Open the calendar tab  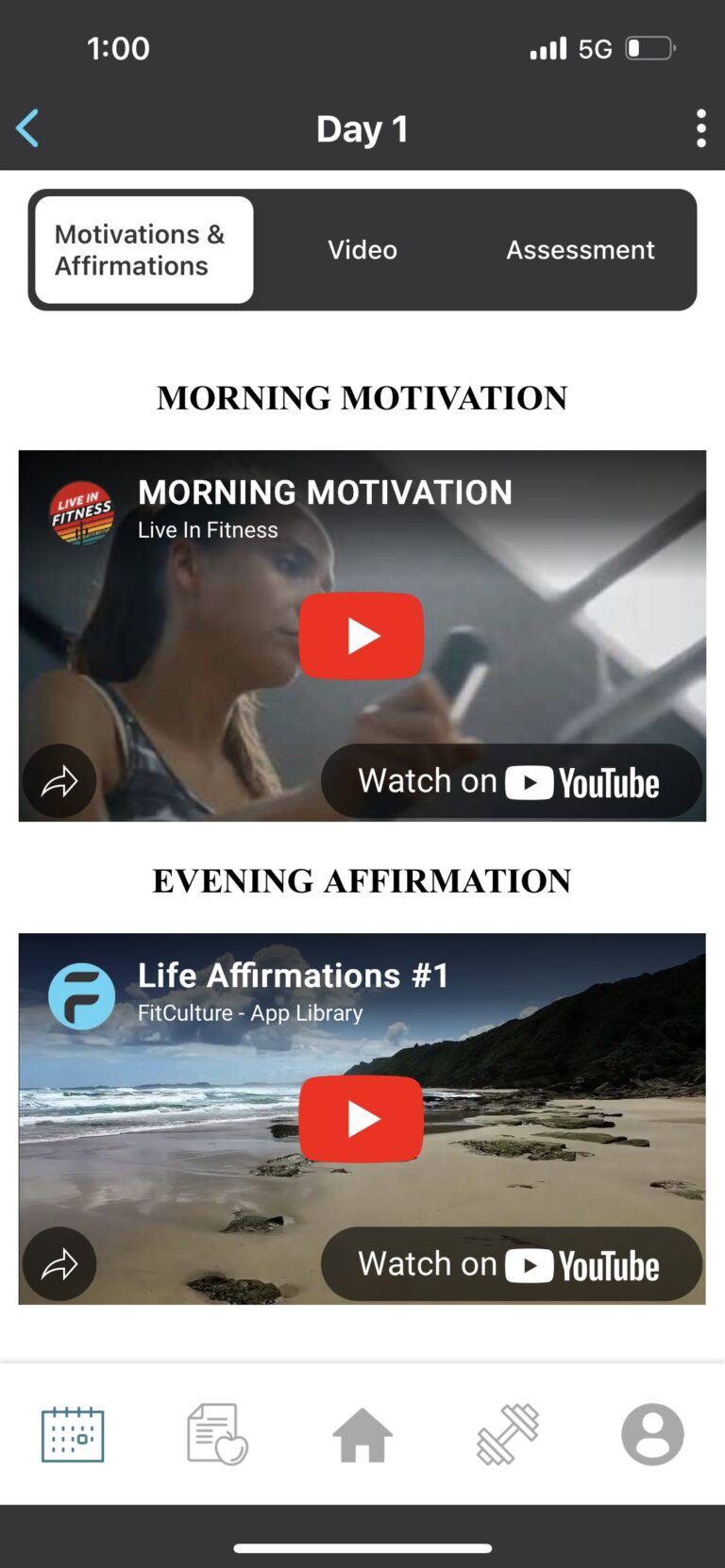[73, 1434]
